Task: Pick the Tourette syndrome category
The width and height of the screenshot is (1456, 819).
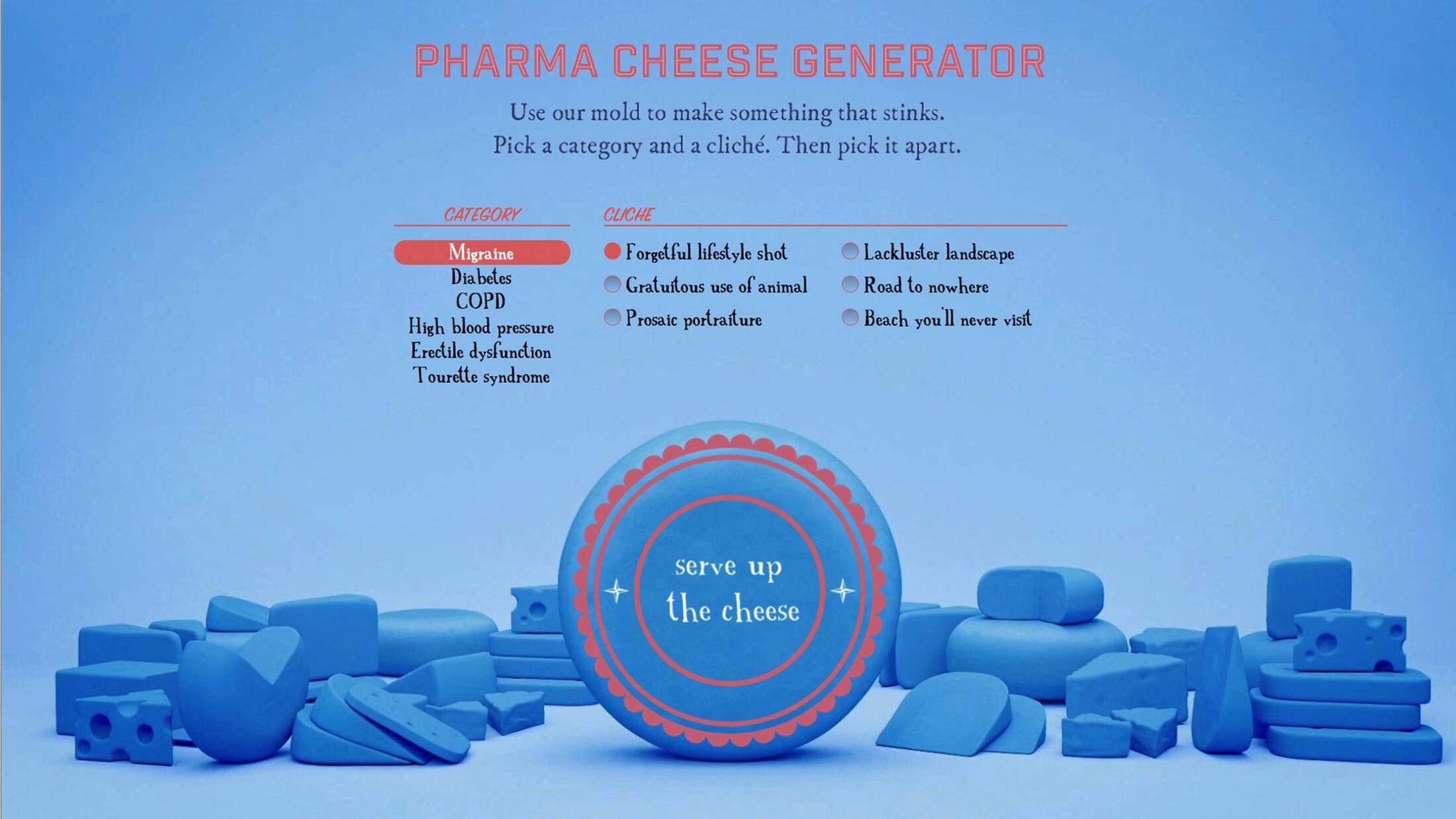Action: coord(481,376)
